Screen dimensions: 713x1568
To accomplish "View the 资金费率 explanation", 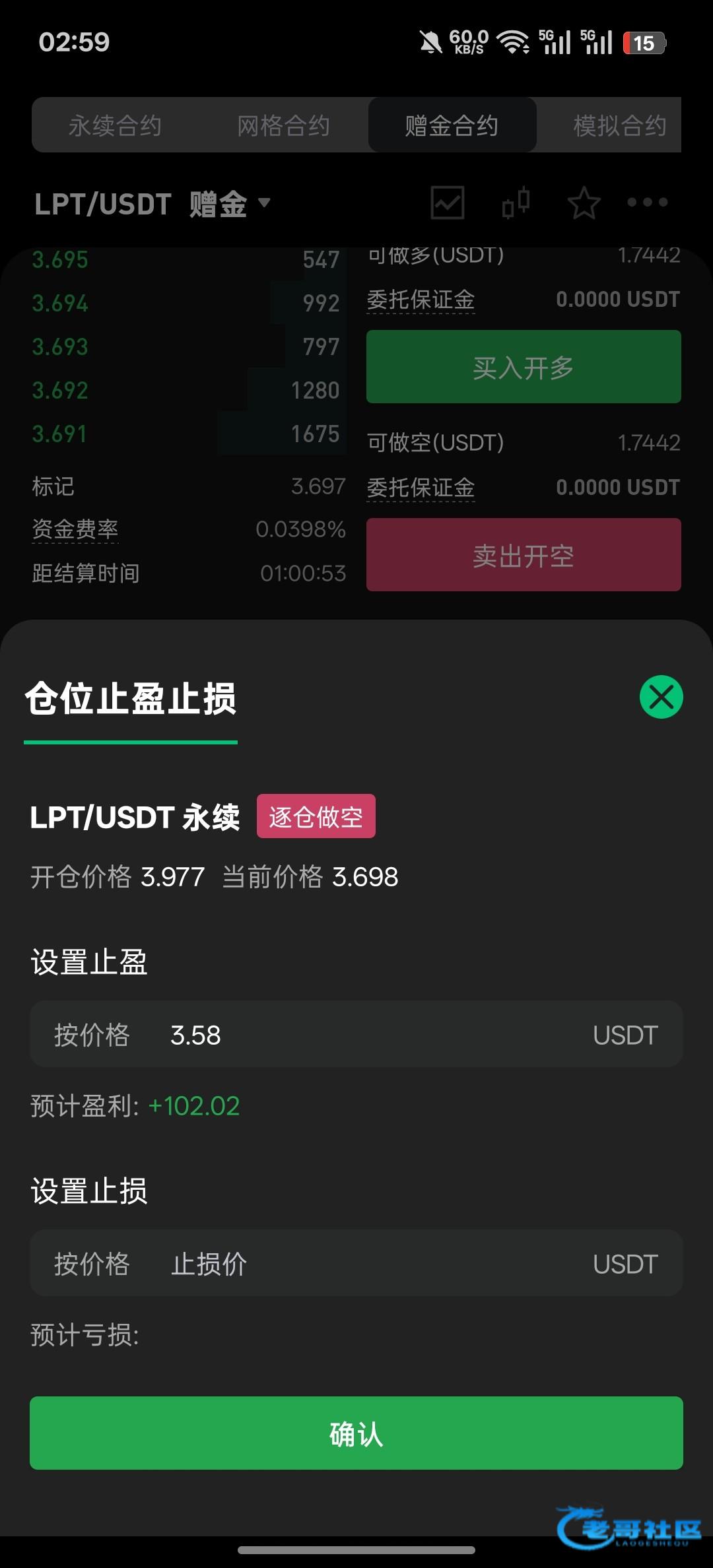I will pos(75,529).
